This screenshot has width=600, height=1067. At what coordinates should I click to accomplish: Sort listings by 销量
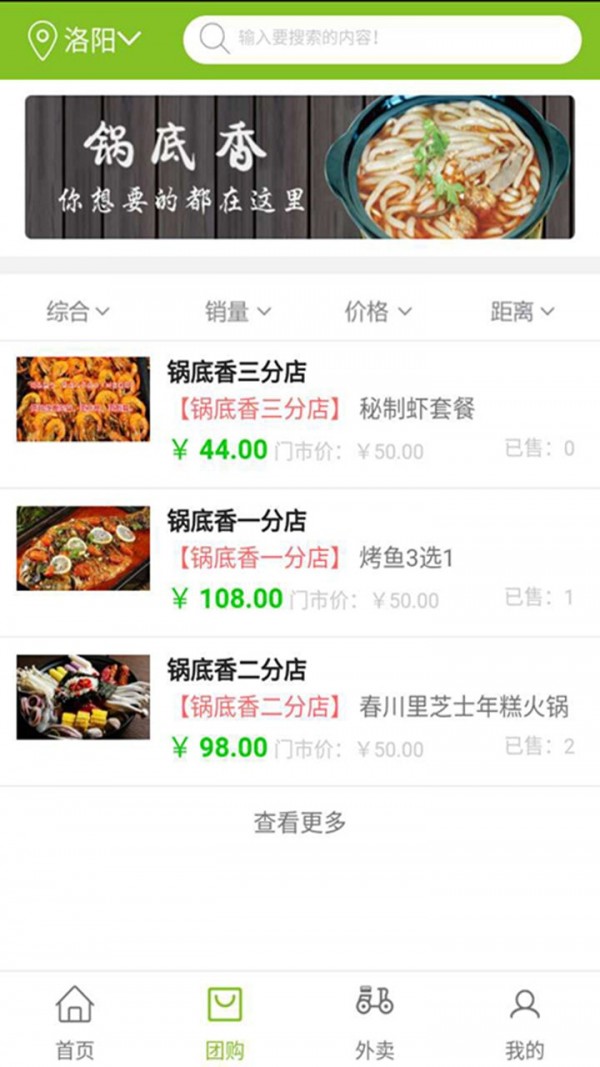(237, 312)
